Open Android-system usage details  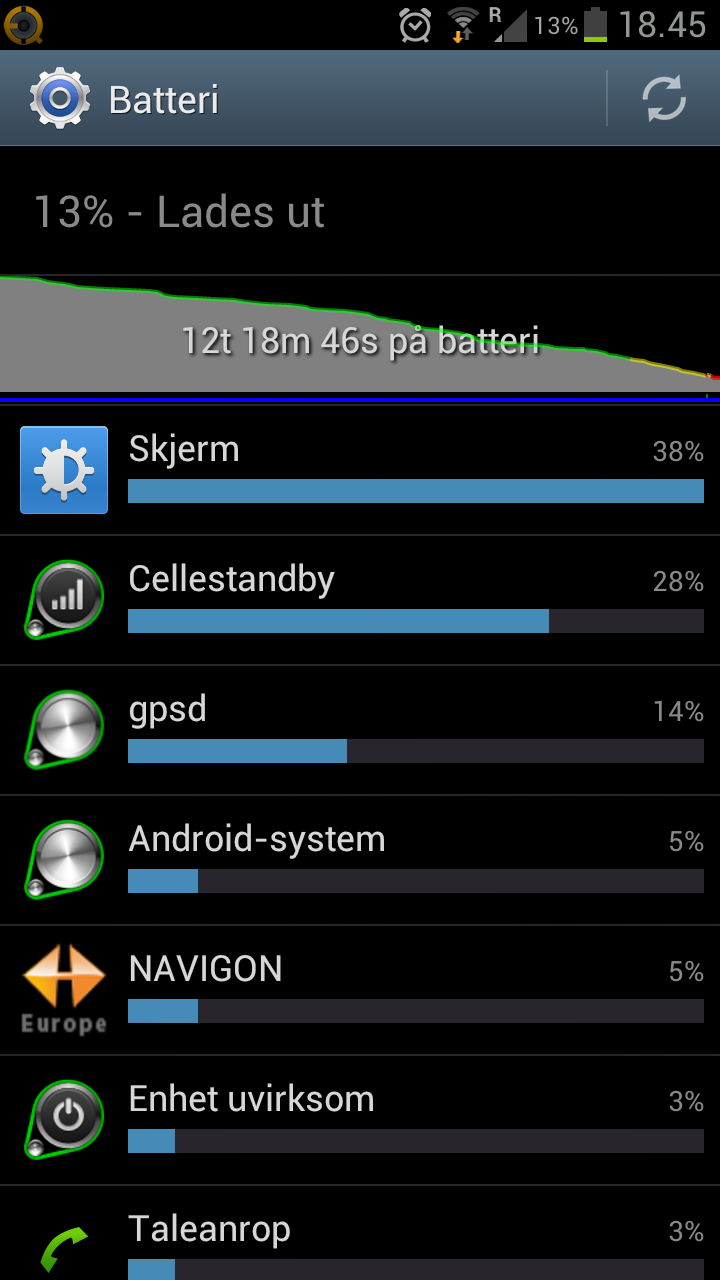[360, 860]
